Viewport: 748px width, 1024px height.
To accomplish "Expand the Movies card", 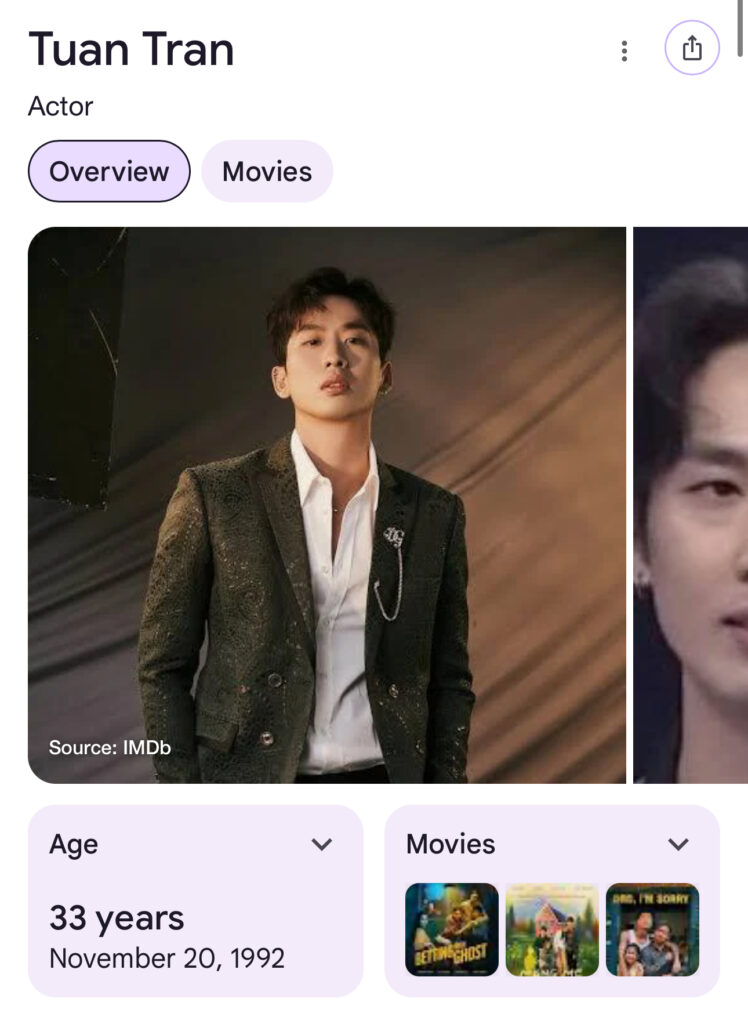I will point(678,845).
